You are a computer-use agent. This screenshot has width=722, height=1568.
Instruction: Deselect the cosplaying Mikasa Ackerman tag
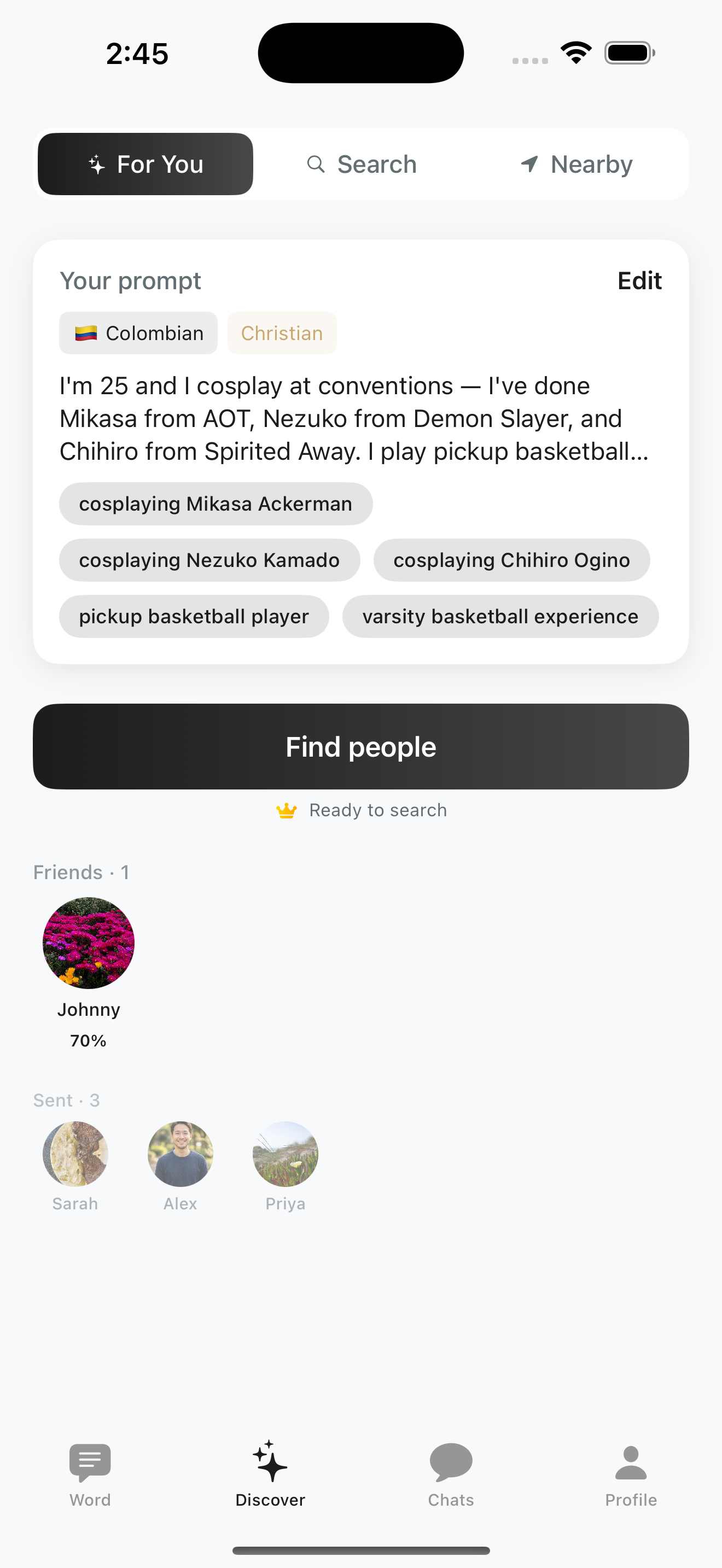tap(216, 504)
